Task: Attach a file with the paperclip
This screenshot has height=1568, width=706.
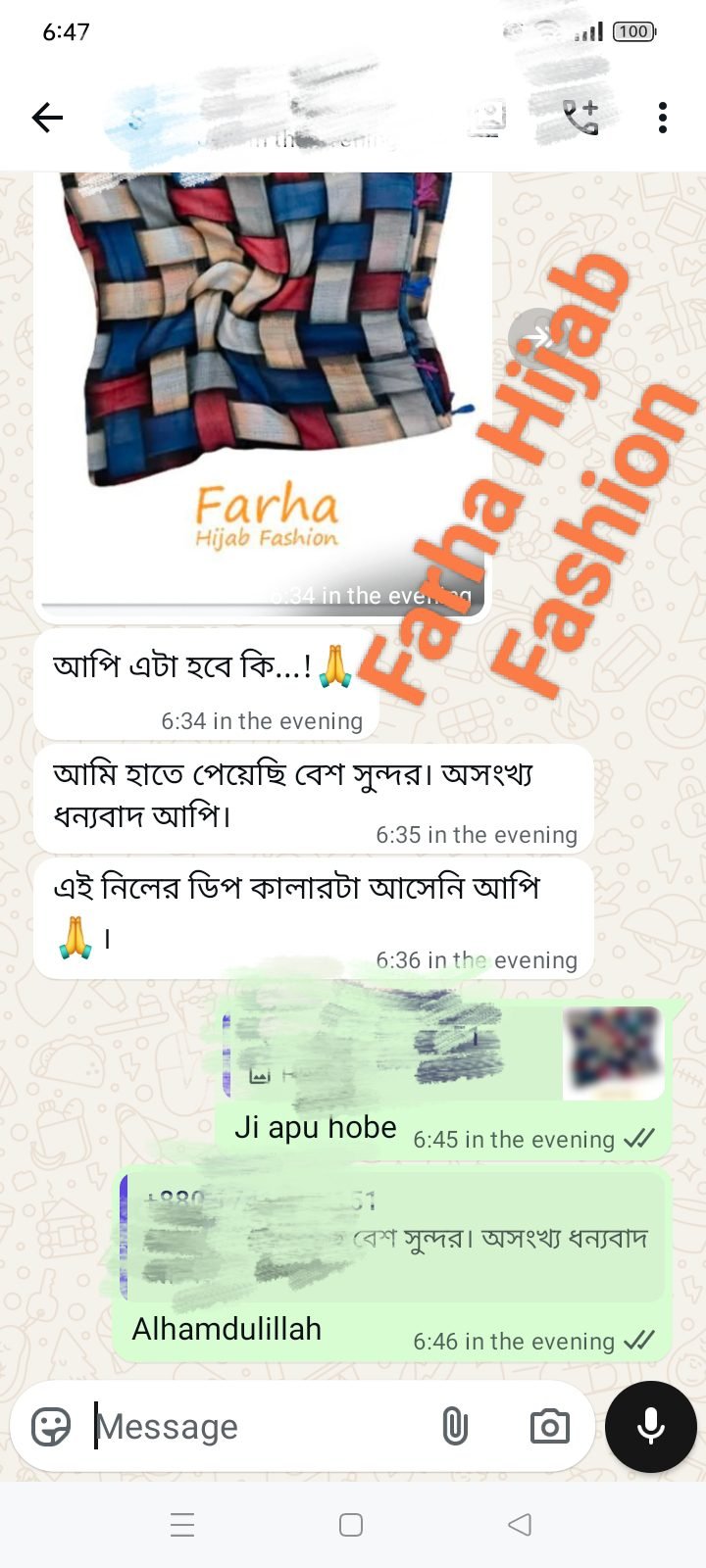Action: (455, 1427)
